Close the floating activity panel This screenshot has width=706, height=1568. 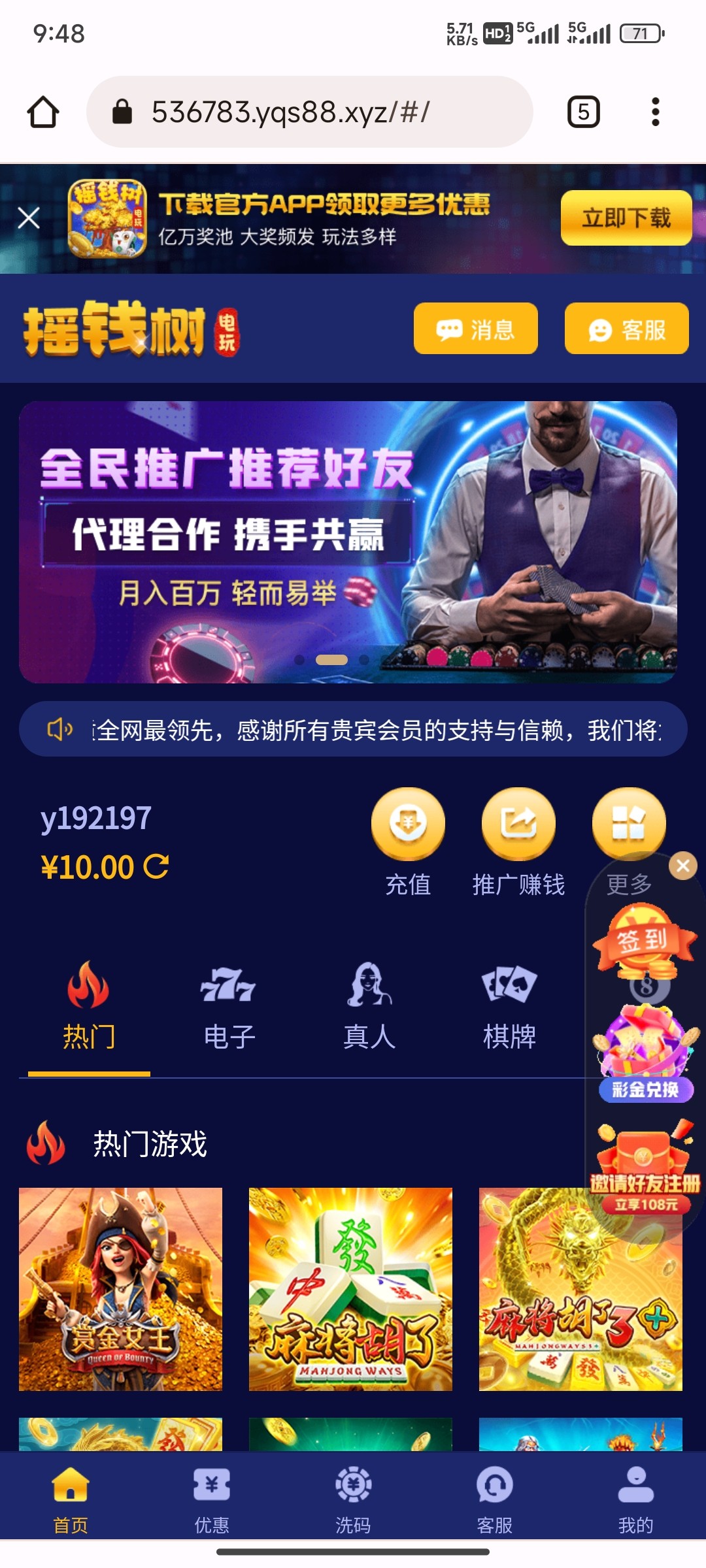[x=683, y=866]
